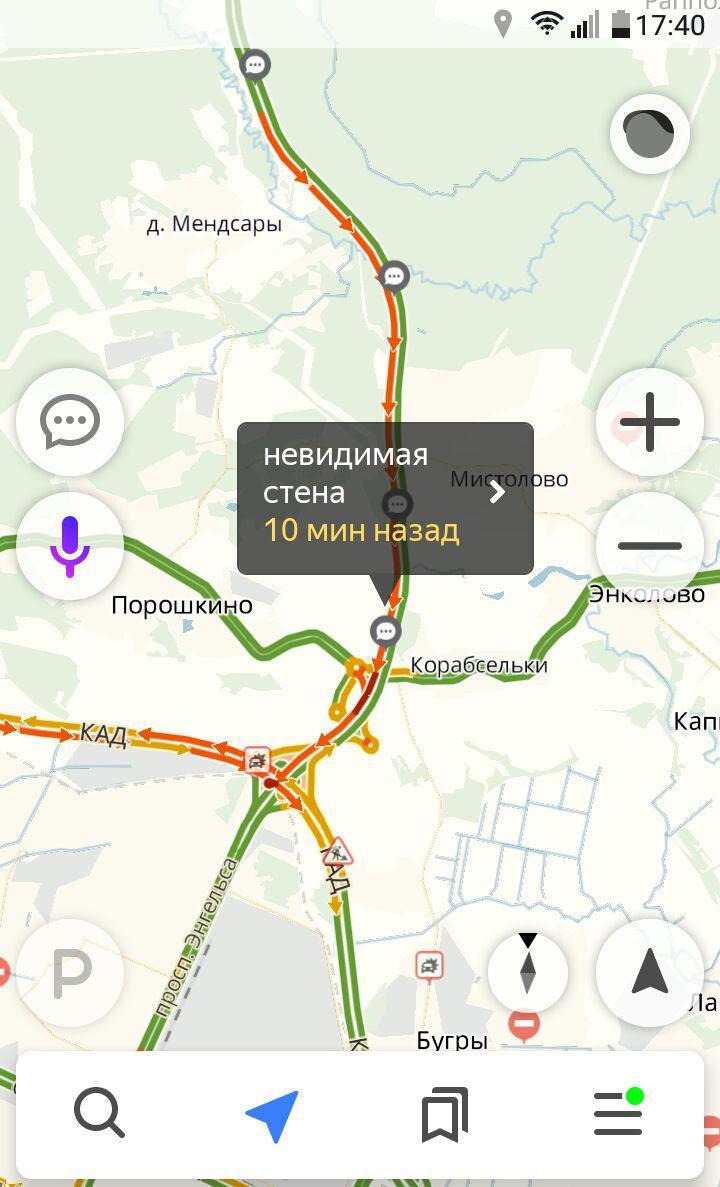Open the map search

click(99, 1115)
